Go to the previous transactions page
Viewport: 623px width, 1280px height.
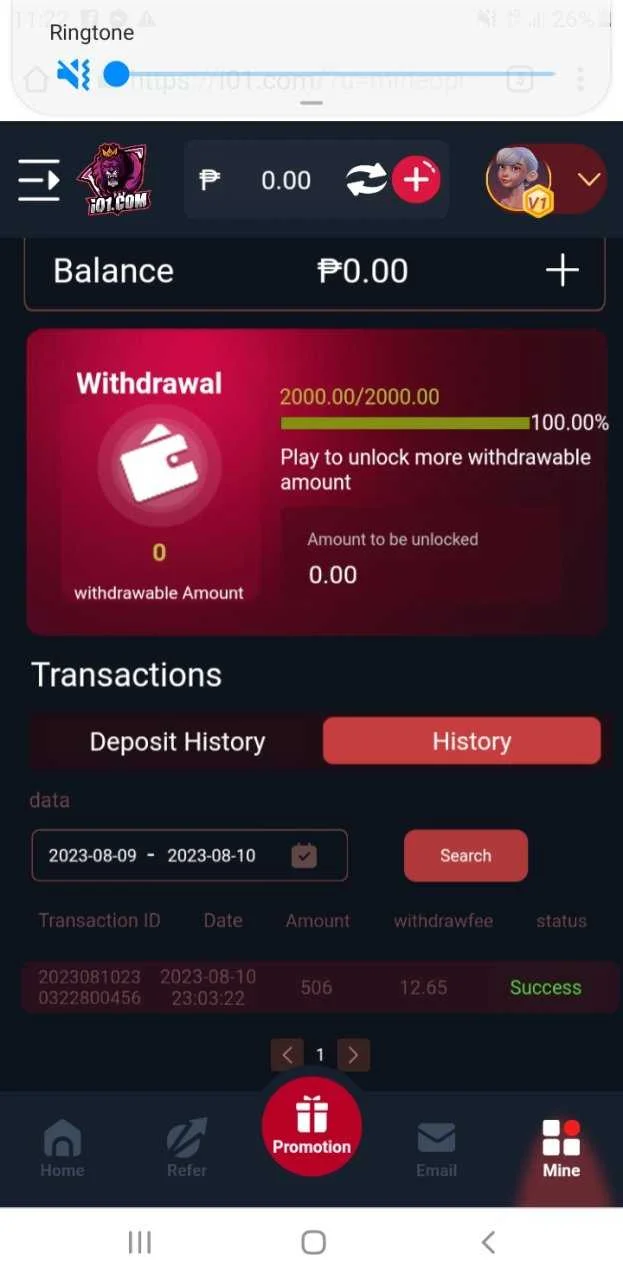pyautogui.click(x=287, y=1054)
